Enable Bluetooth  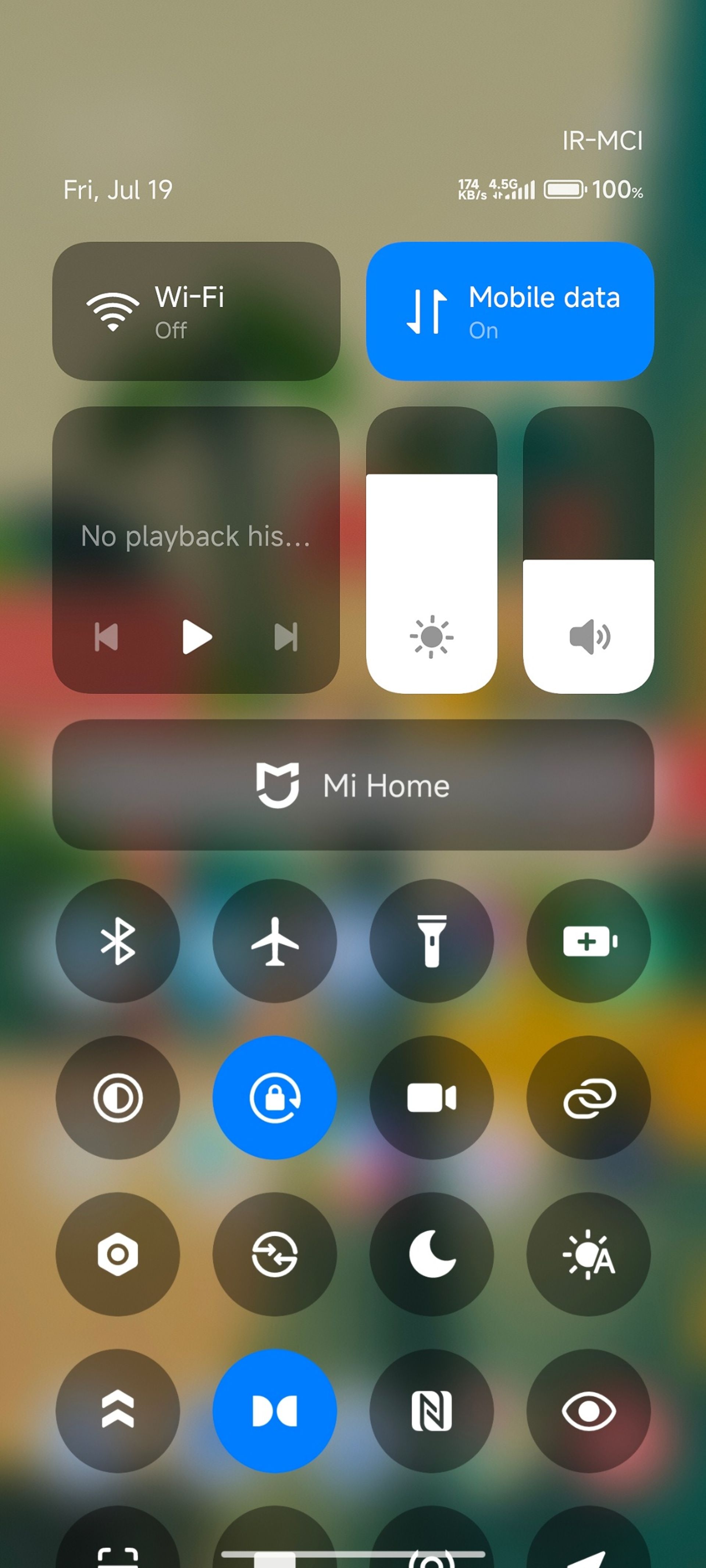point(118,941)
